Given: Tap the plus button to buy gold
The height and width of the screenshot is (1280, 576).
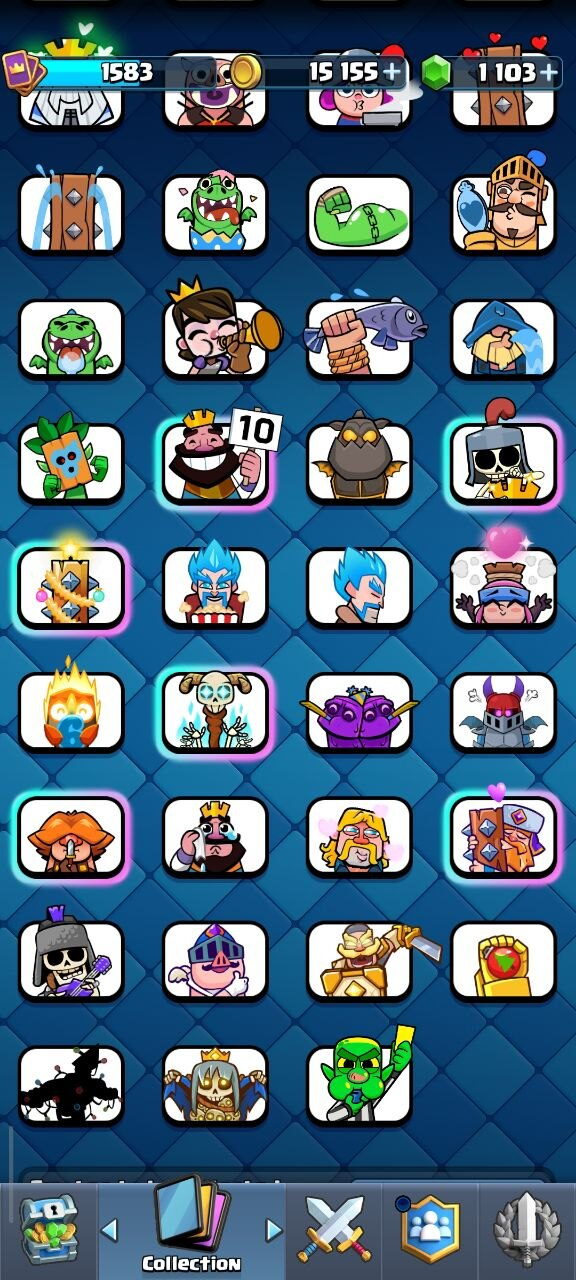Looking at the screenshot, I should [x=391, y=72].
